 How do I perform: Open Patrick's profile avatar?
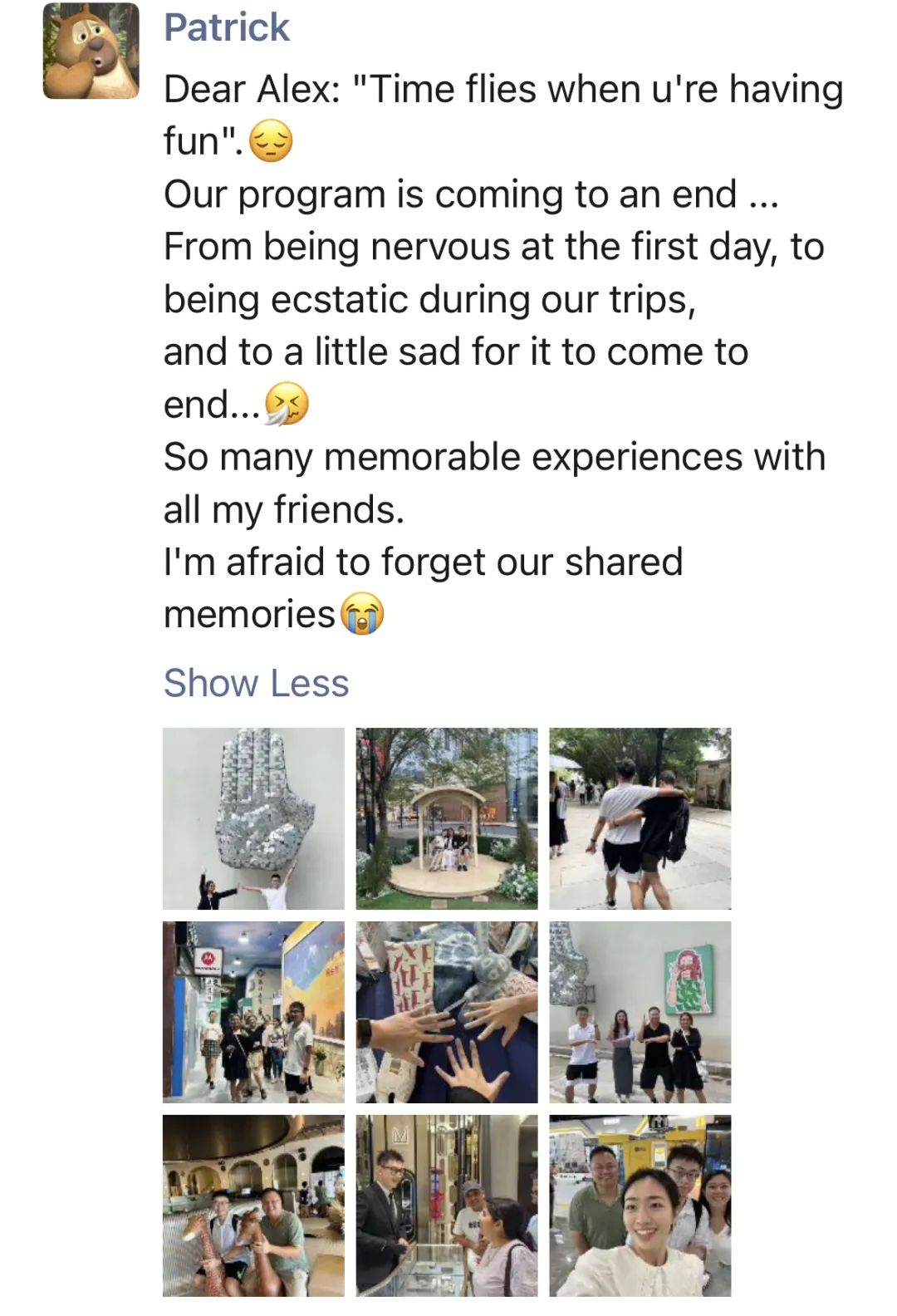click(x=91, y=52)
